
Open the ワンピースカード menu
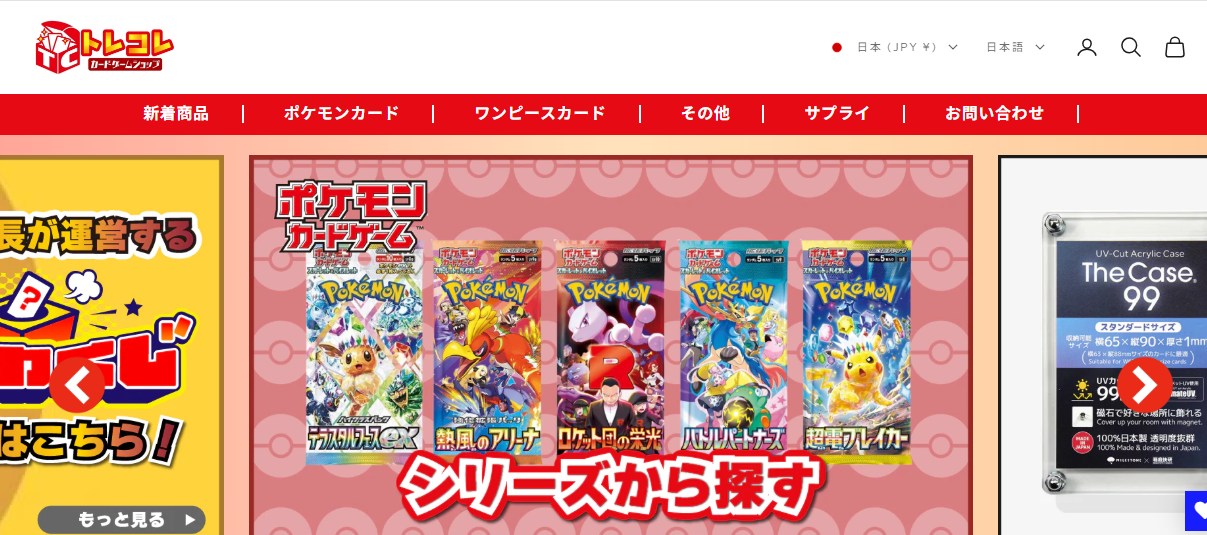[540, 114]
